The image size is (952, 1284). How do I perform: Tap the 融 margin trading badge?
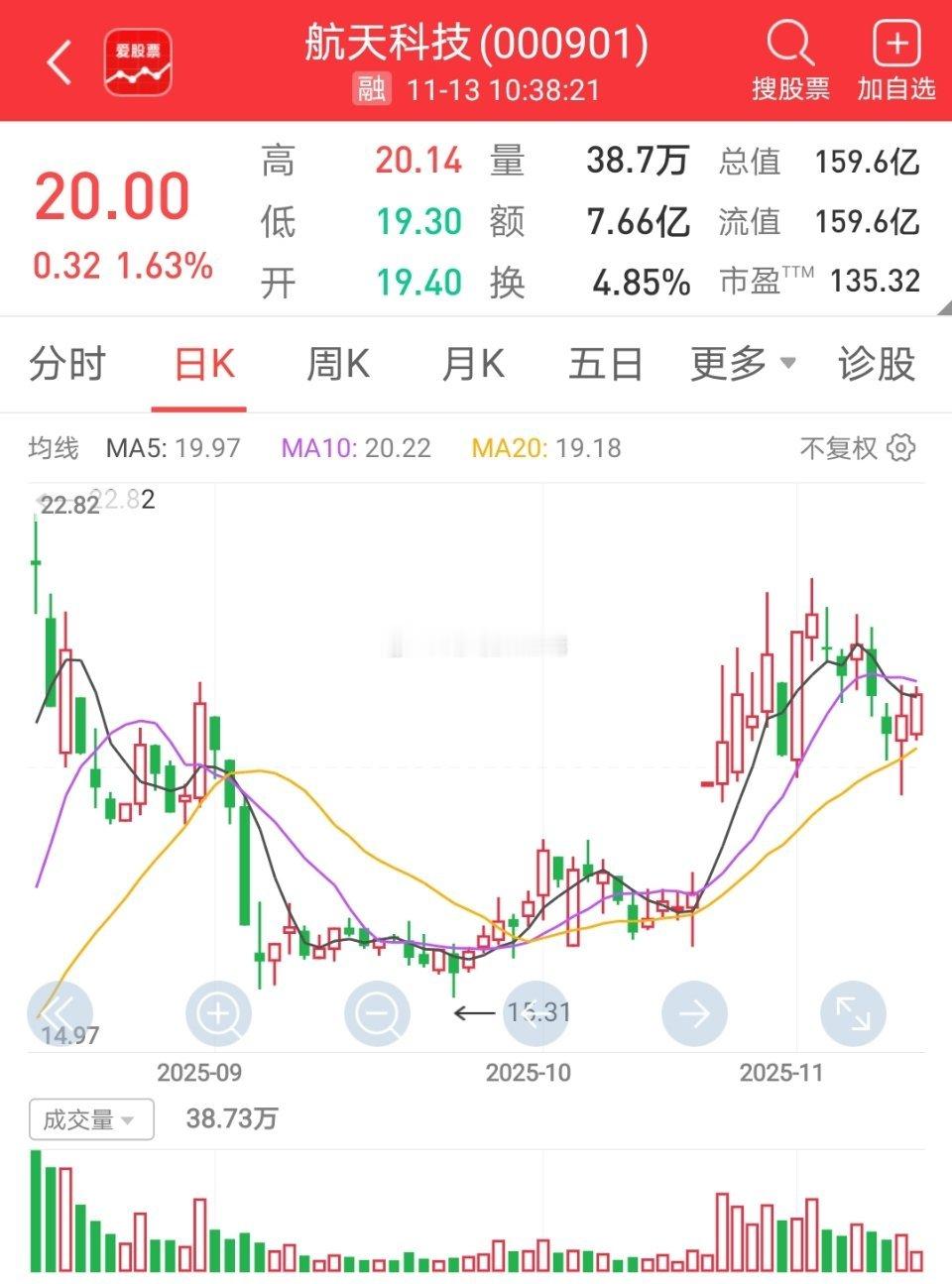pos(372,89)
